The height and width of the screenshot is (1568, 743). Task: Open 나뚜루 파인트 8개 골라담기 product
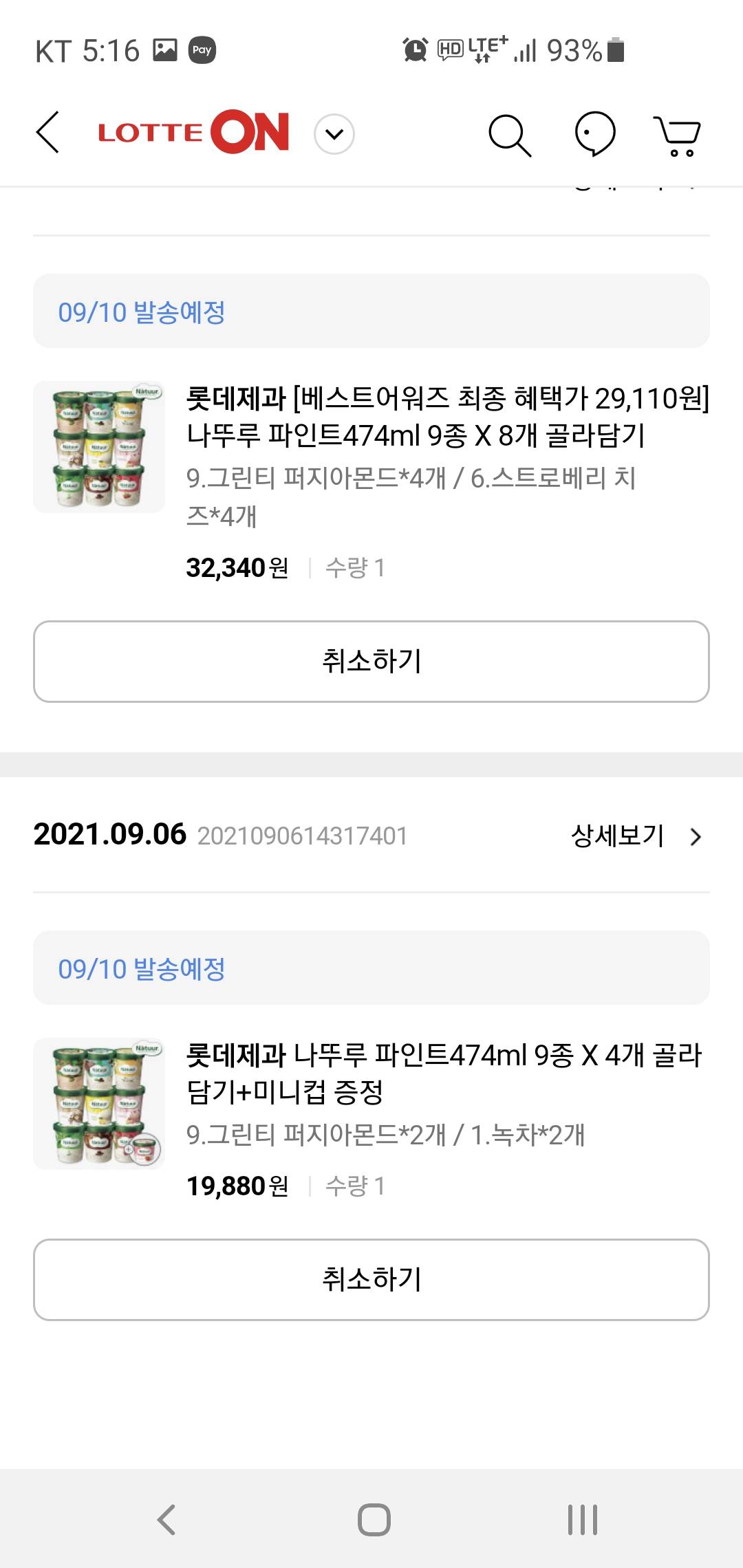pos(447,416)
